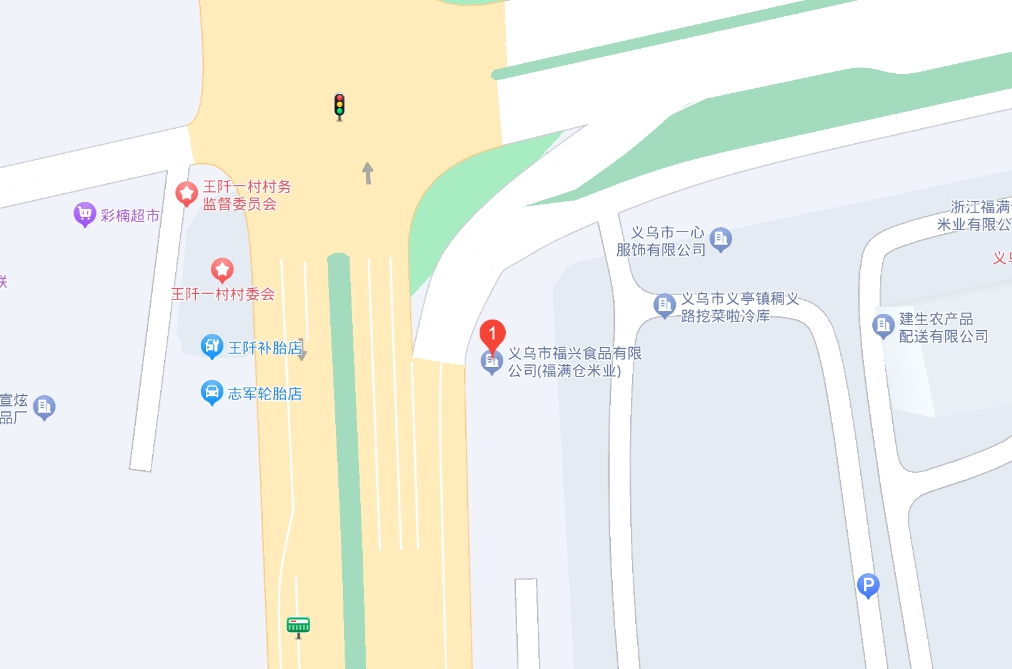Tap the traffic light icon on the road
1012x669 pixels.
click(x=340, y=106)
